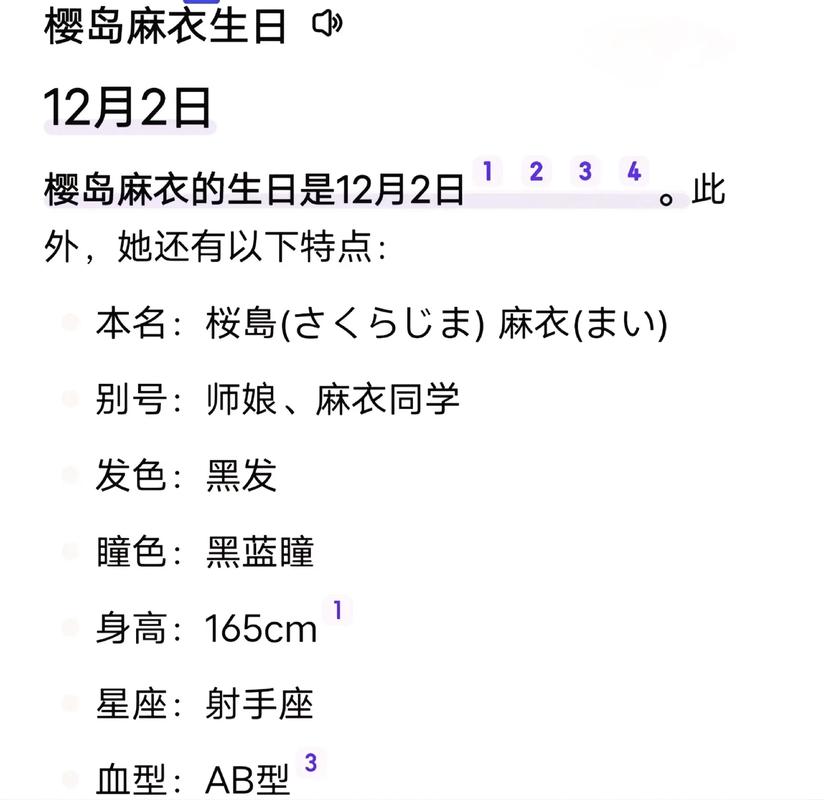The image size is (824, 800).
Task: Open citation 4 after the birthday sentence
Action: [x=634, y=172]
